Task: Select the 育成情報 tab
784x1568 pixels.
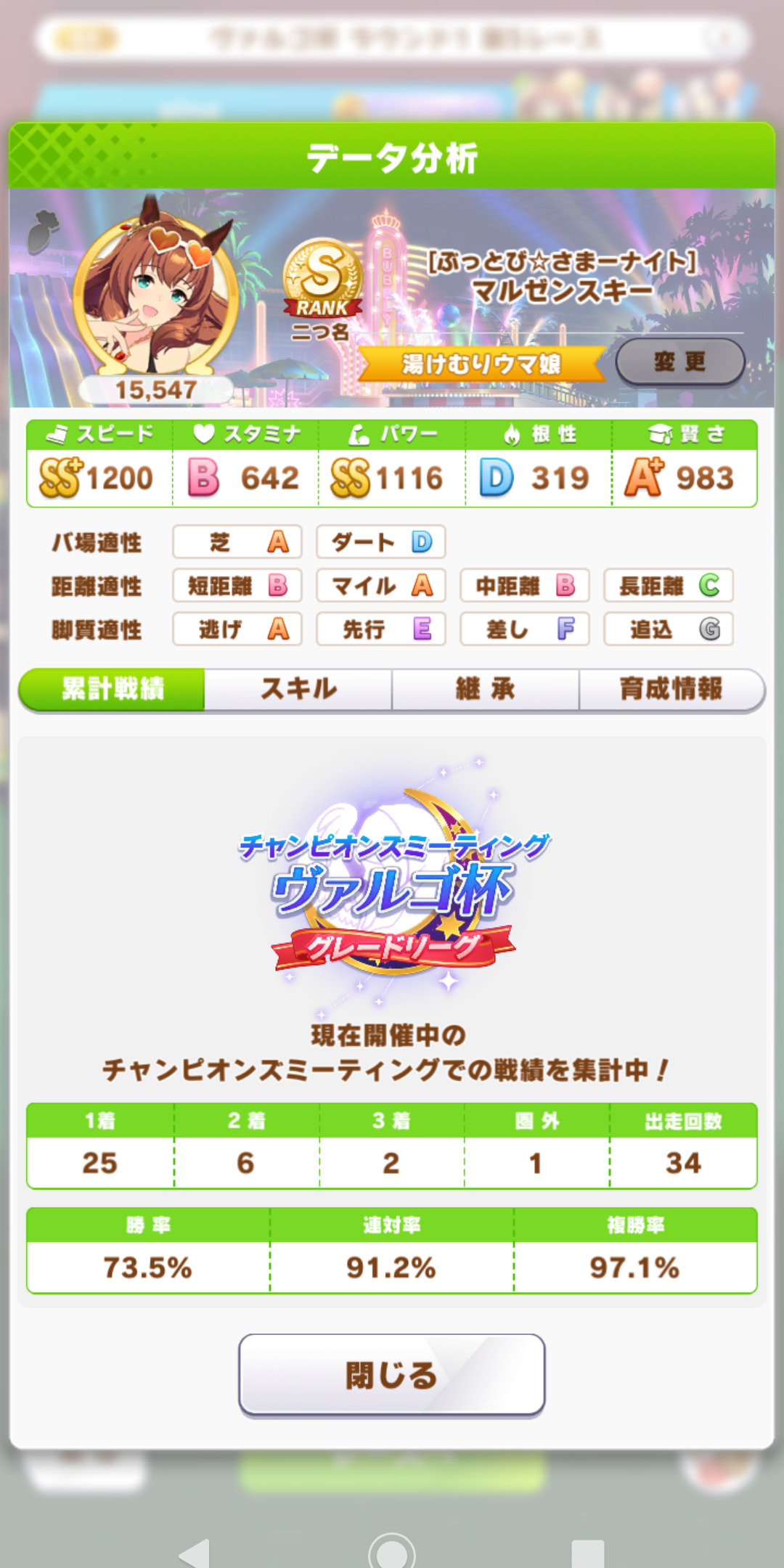Action: pyautogui.click(x=671, y=688)
